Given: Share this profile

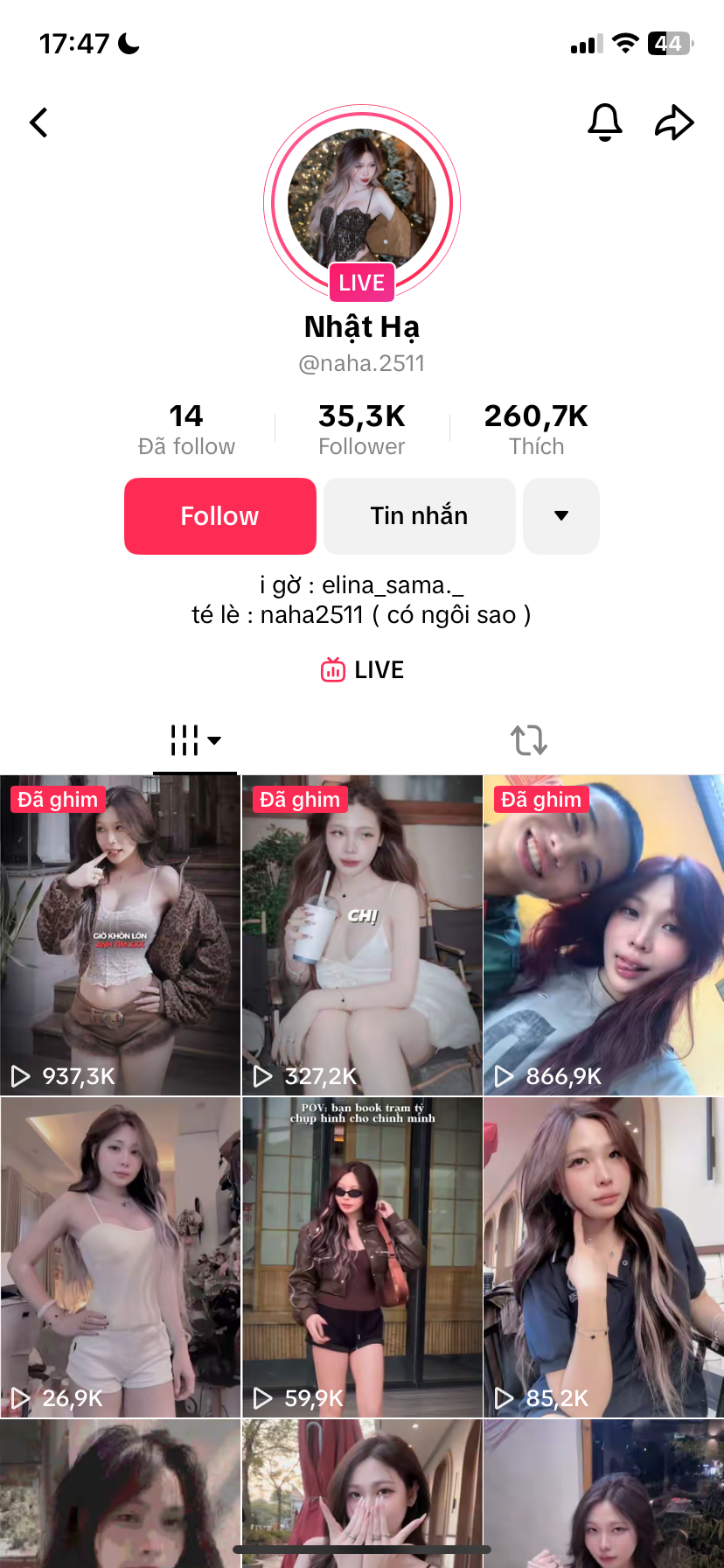Looking at the screenshot, I should [674, 122].
